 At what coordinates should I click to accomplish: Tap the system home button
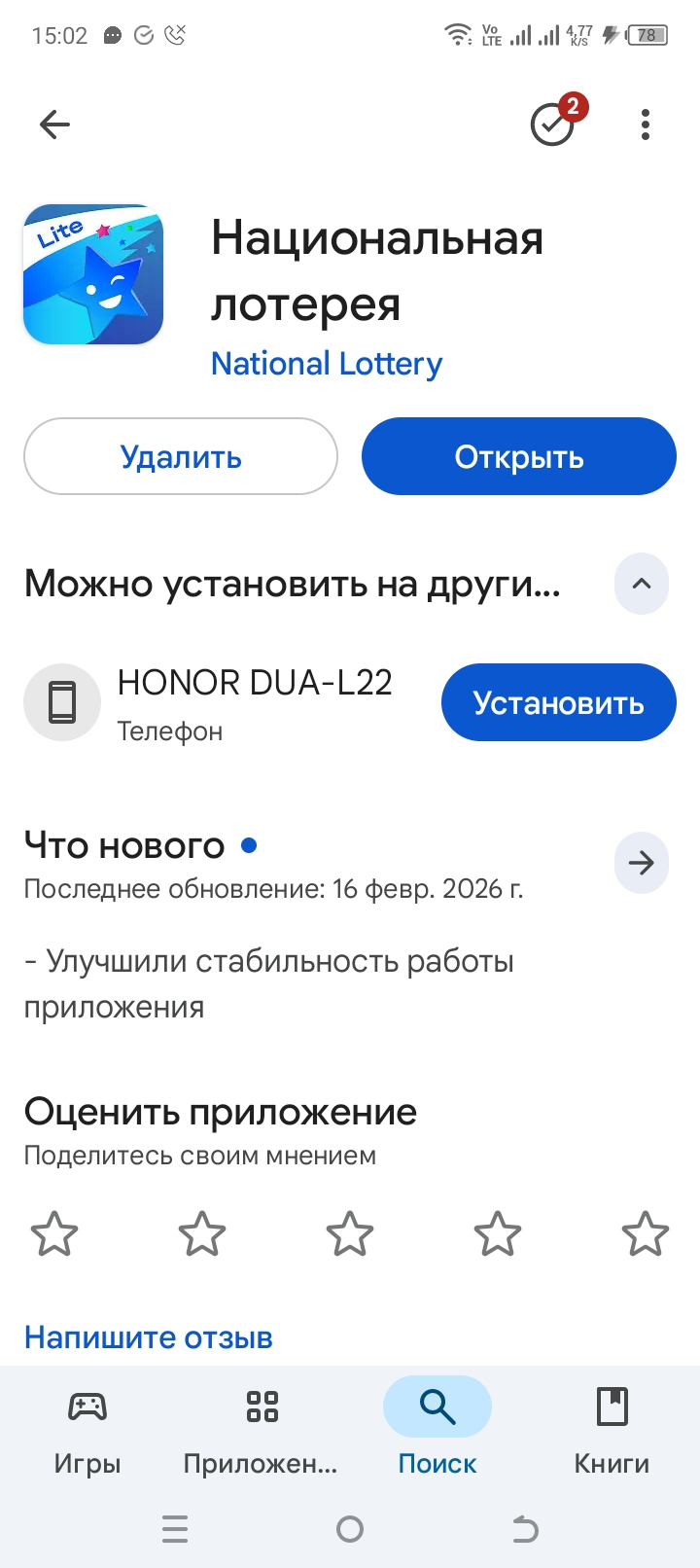pyautogui.click(x=350, y=1529)
